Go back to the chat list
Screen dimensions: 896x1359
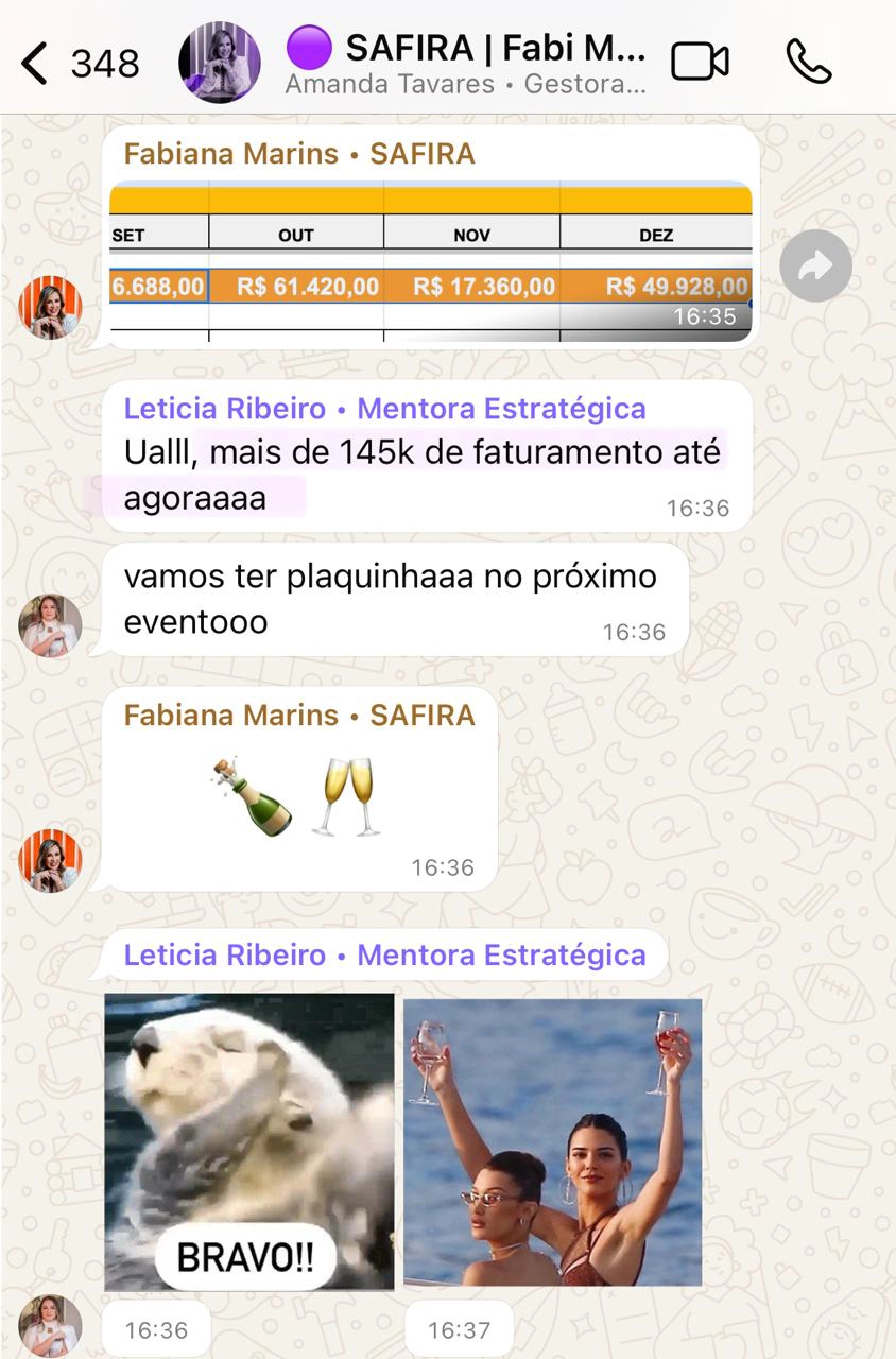coord(36,64)
